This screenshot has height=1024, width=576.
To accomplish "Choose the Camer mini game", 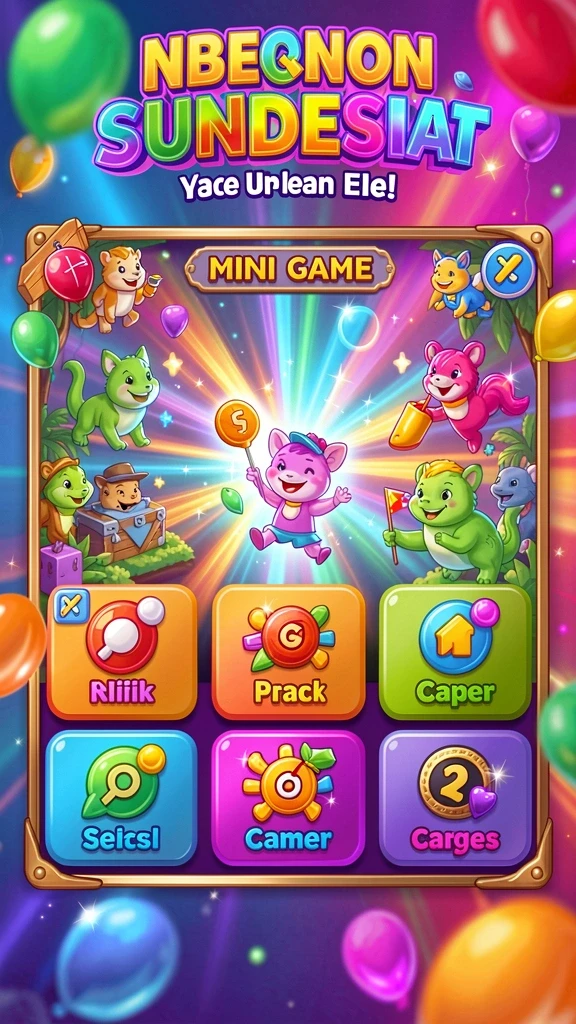I will coord(289,798).
